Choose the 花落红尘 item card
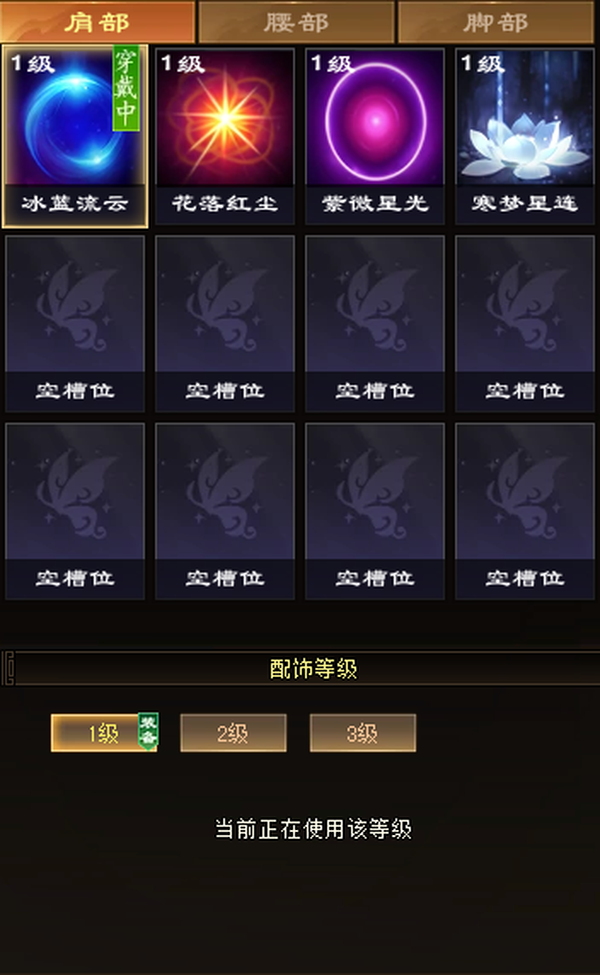600x975 pixels. tap(225, 136)
